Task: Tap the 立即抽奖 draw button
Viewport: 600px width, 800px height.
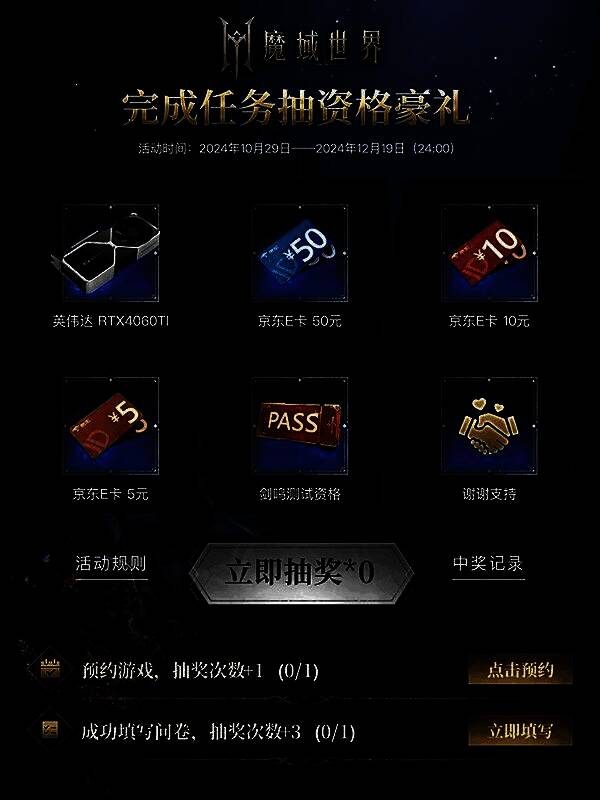Action: point(300,573)
